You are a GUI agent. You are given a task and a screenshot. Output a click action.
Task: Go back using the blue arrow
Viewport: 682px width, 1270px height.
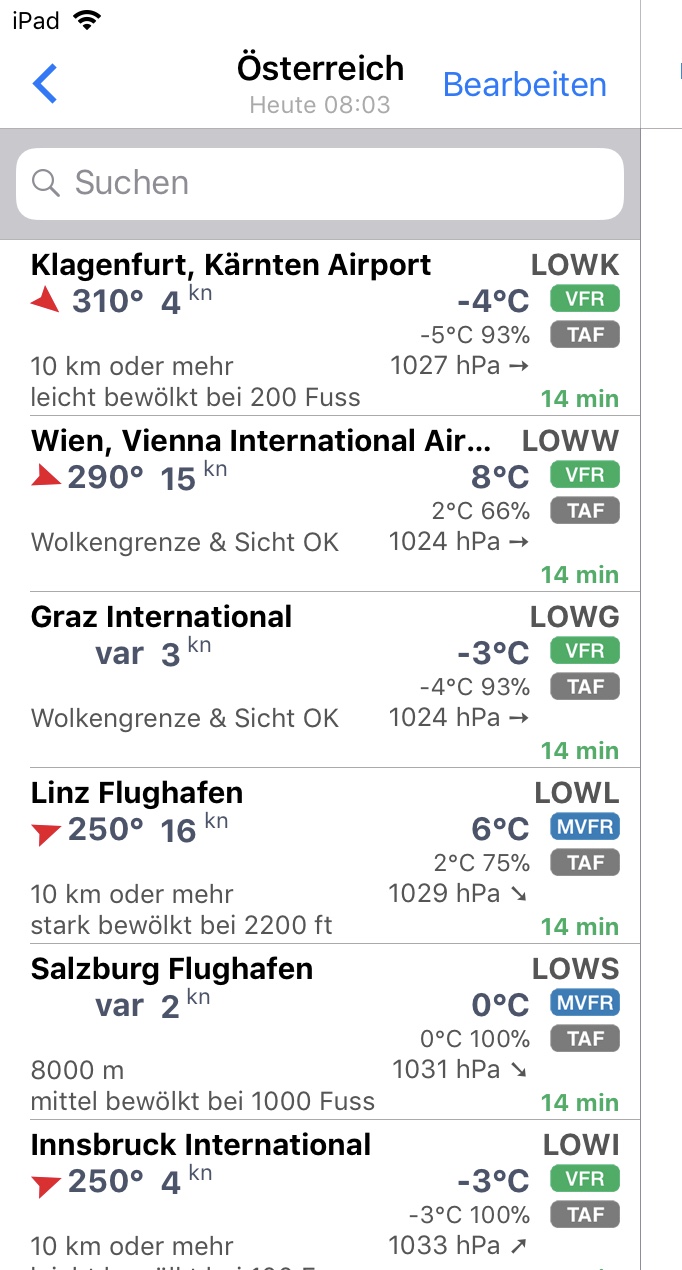[45, 83]
